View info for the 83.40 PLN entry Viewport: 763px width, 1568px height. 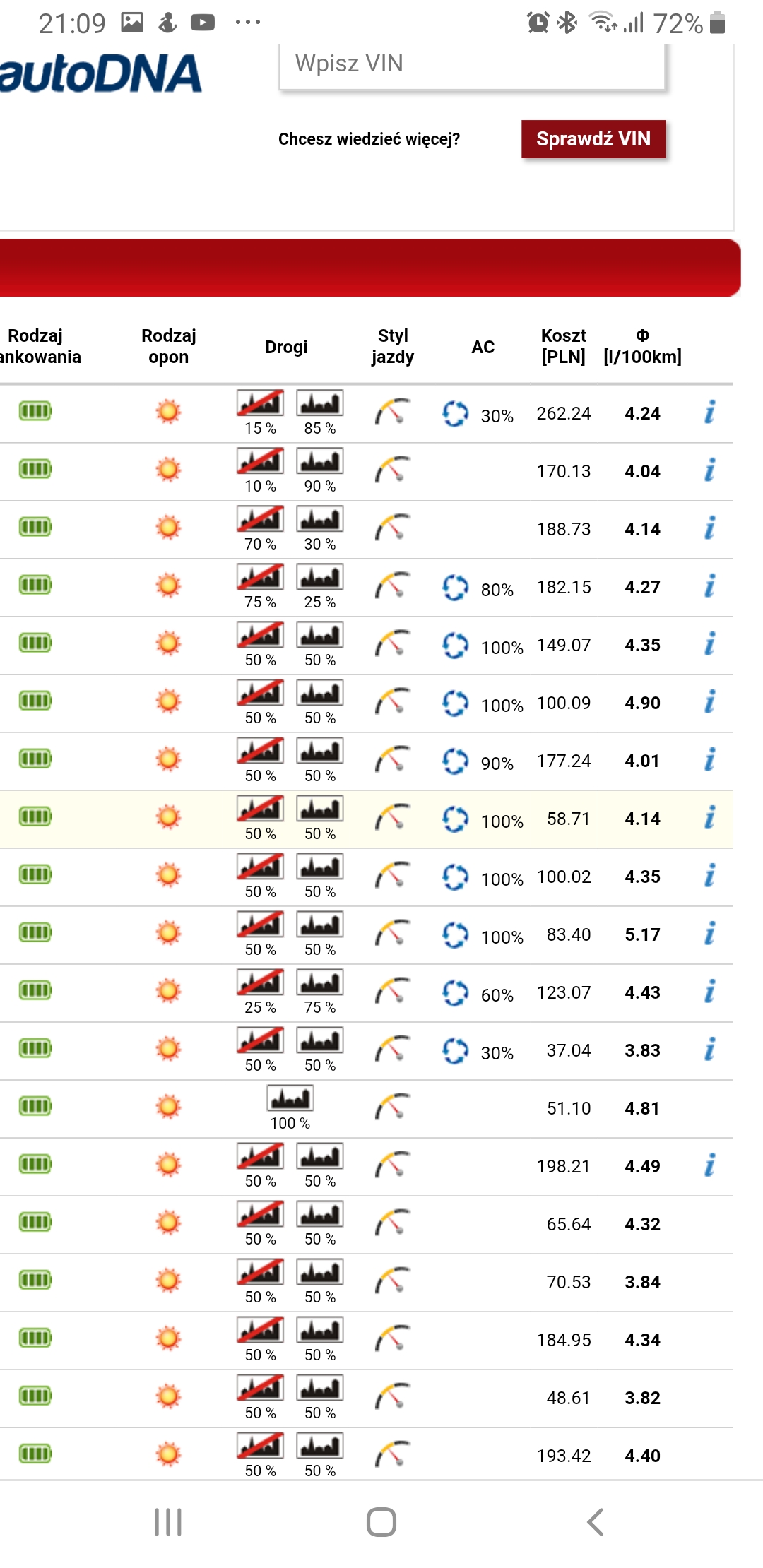point(710,934)
